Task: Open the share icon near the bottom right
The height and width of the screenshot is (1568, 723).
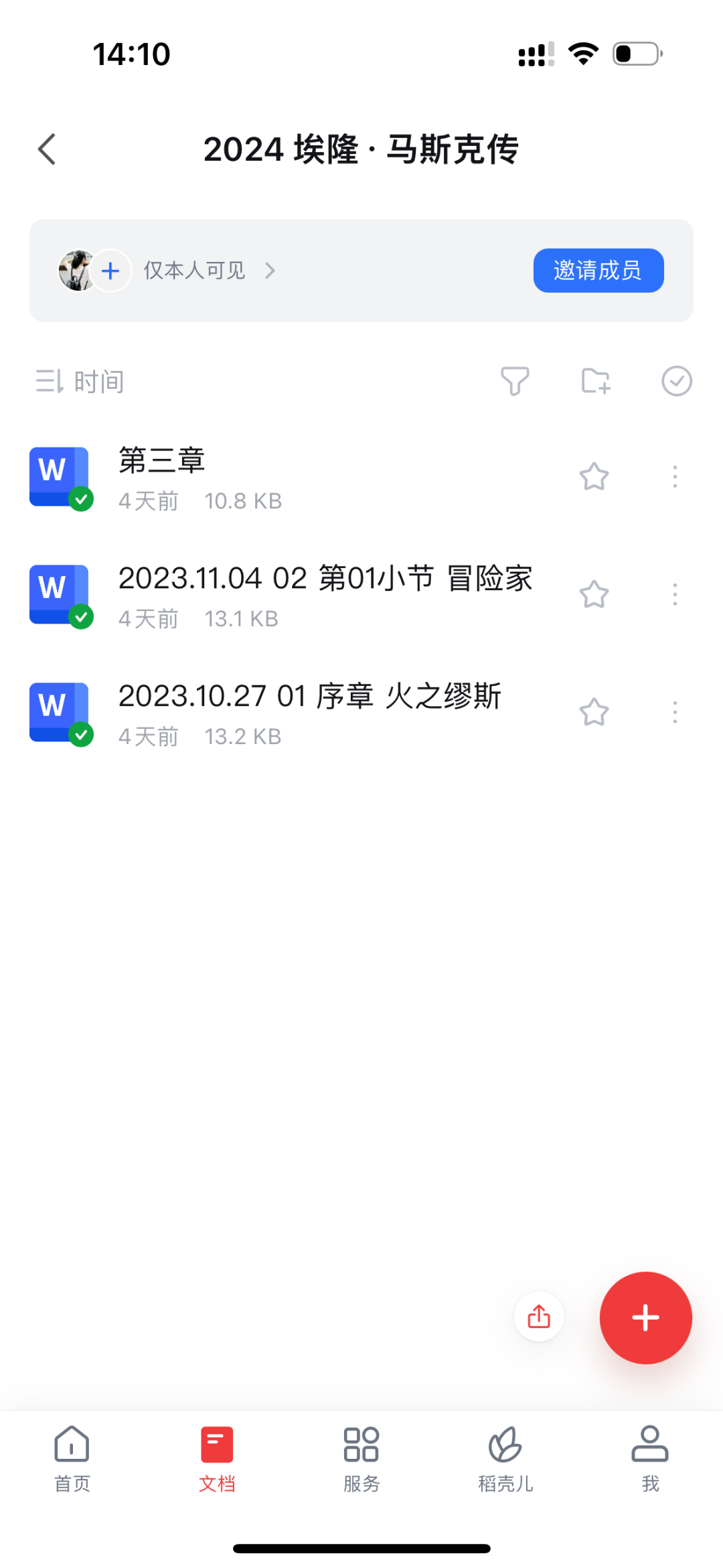Action: [538, 1316]
